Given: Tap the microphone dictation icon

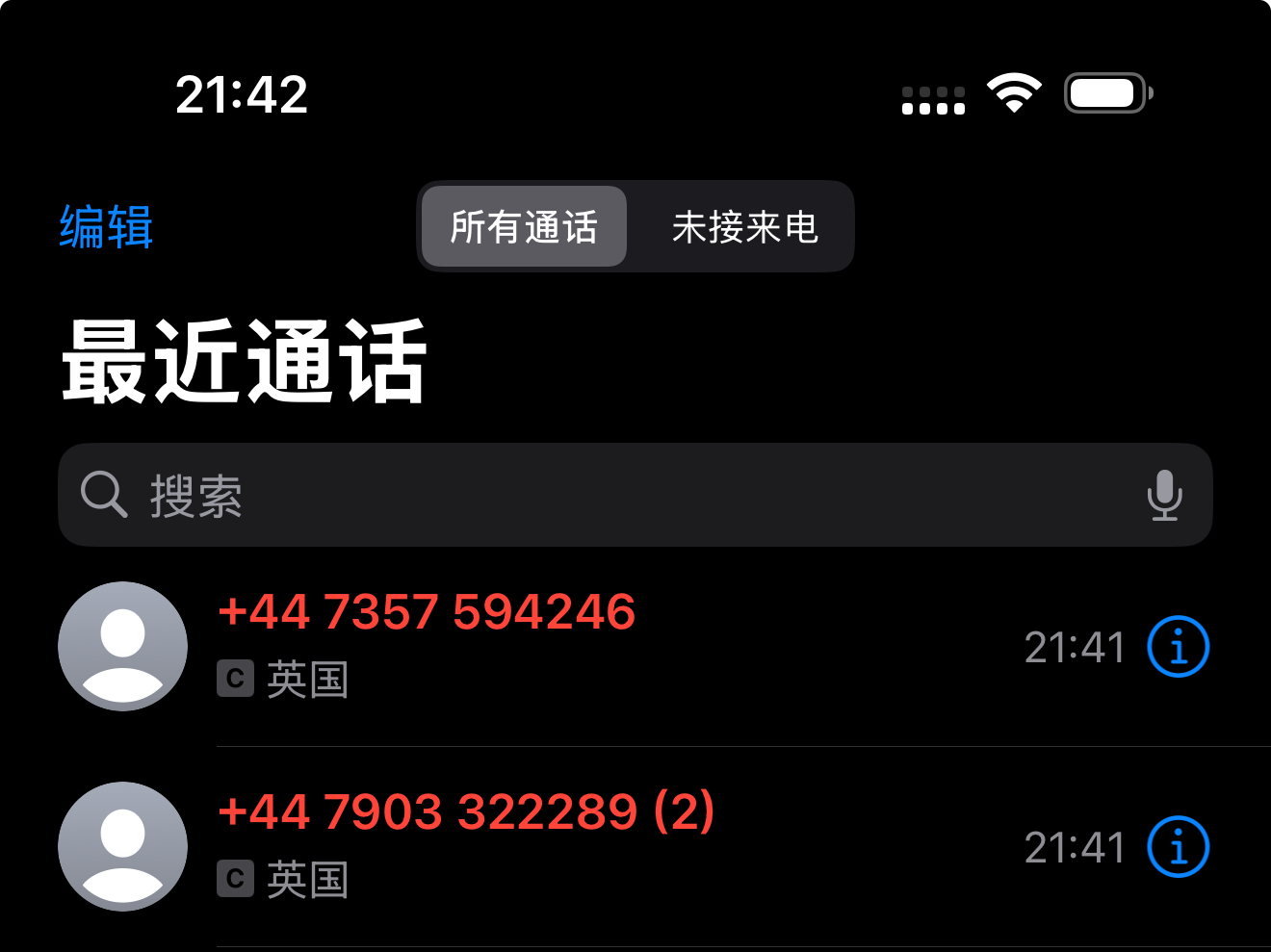Looking at the screenshot, I should [x=1164, y=495].
